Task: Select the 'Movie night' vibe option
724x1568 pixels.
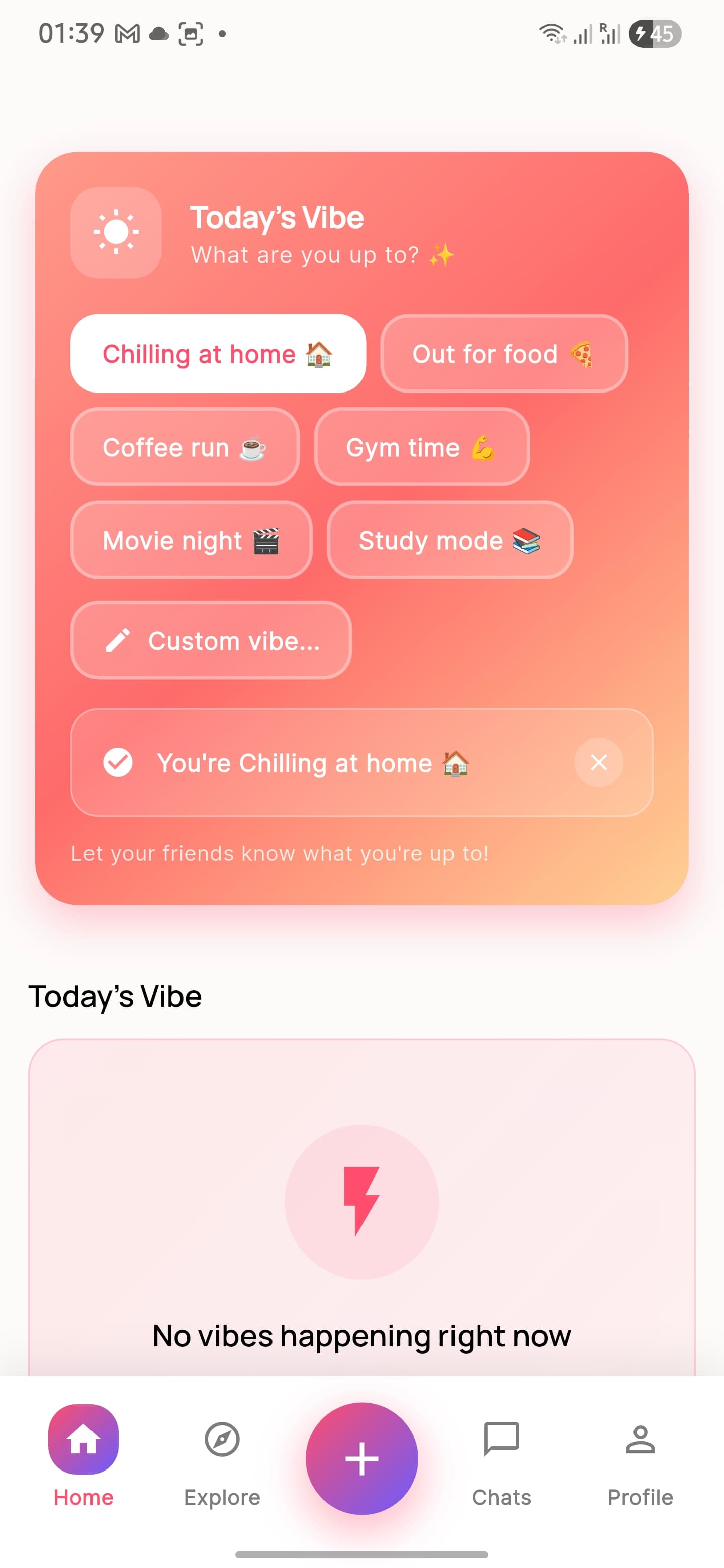Action: pyautogui.click(x=191, y=540)
